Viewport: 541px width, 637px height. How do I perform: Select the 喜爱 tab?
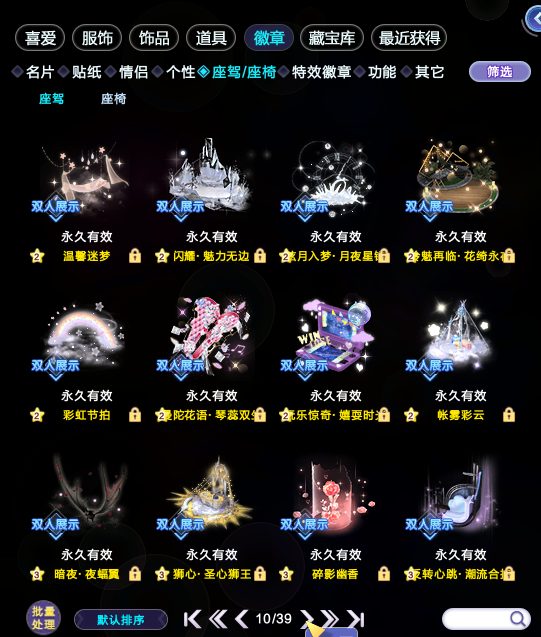[40, 38]
